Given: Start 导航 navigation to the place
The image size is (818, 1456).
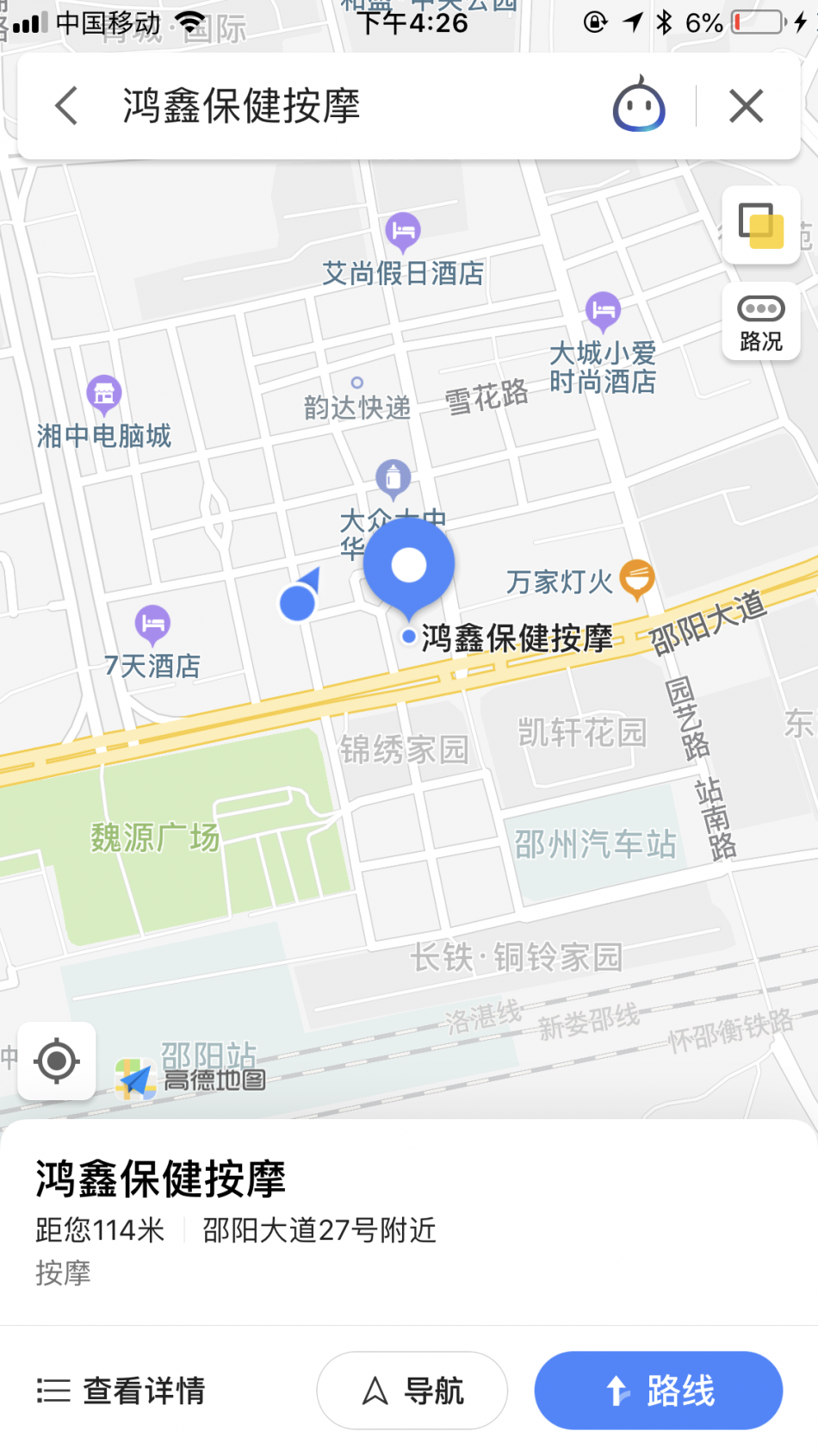Looking at the screenshot, I should [x=412, y=1390].
